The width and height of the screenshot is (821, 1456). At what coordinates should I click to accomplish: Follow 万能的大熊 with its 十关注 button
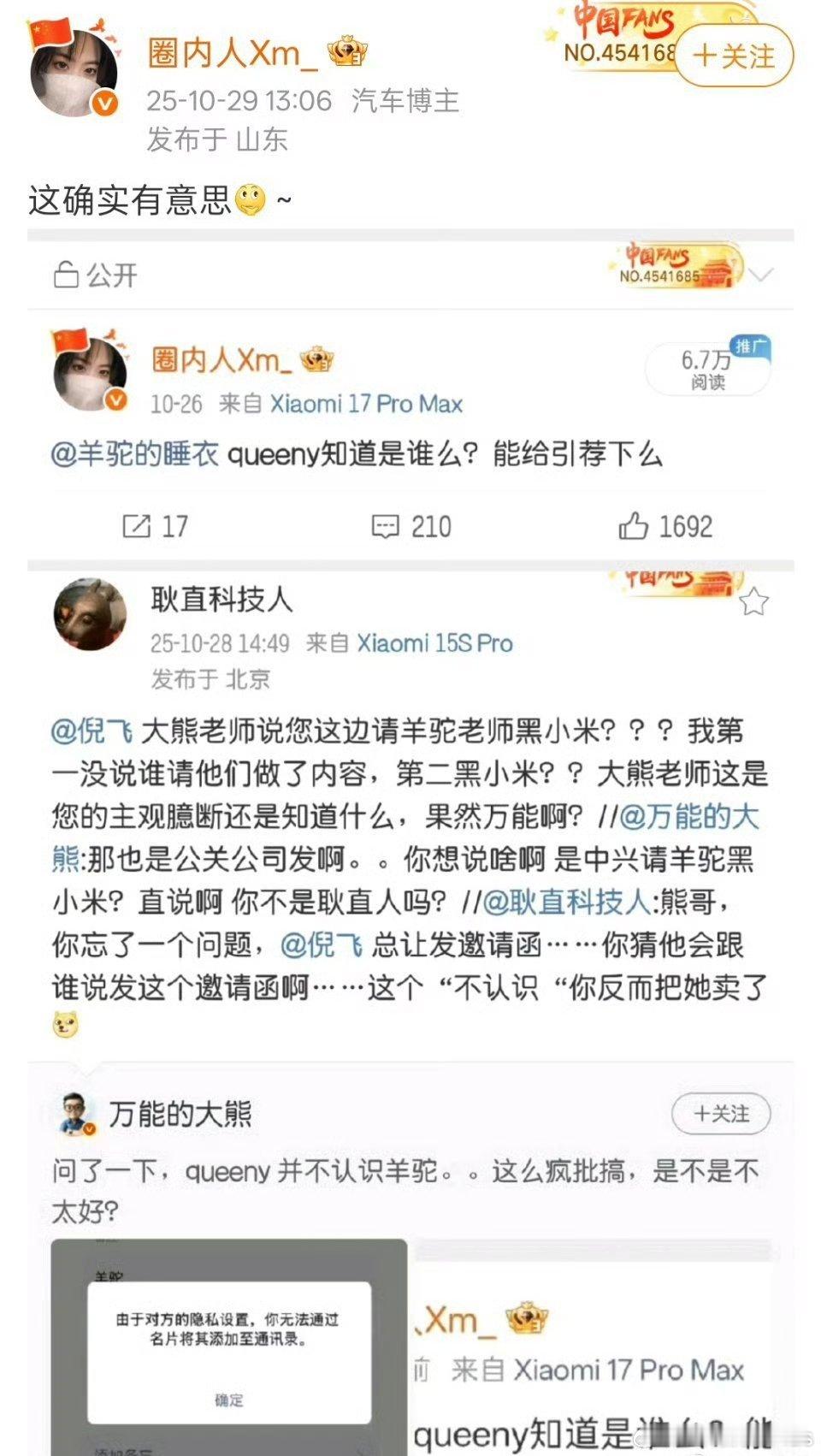(723, 1115)
